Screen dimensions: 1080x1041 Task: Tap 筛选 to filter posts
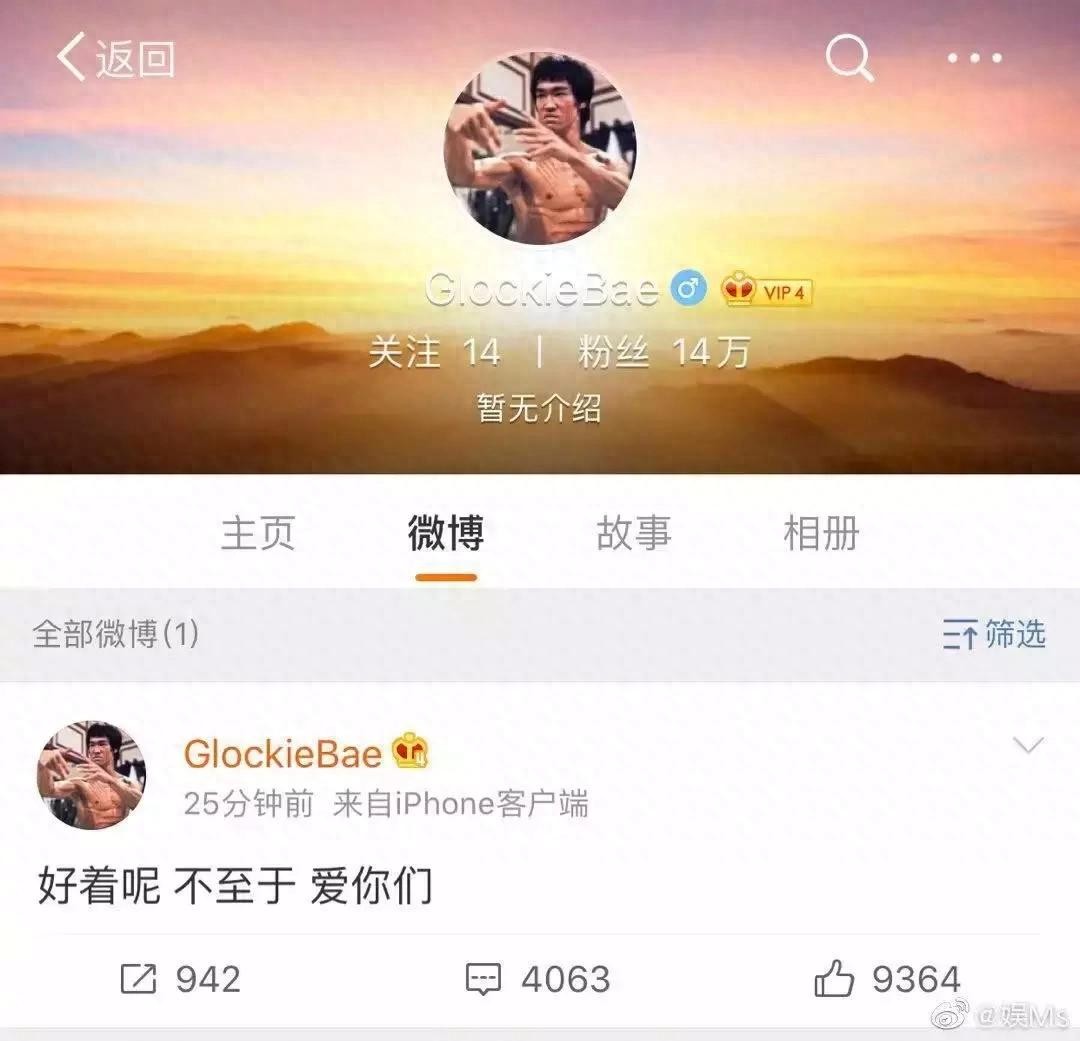(994, 634)
